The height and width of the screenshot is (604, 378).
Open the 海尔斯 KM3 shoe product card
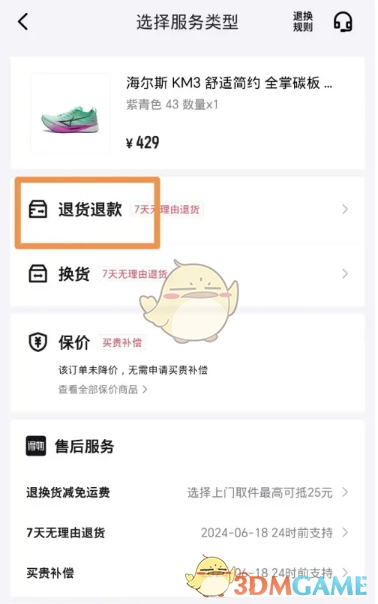point(187,113)
